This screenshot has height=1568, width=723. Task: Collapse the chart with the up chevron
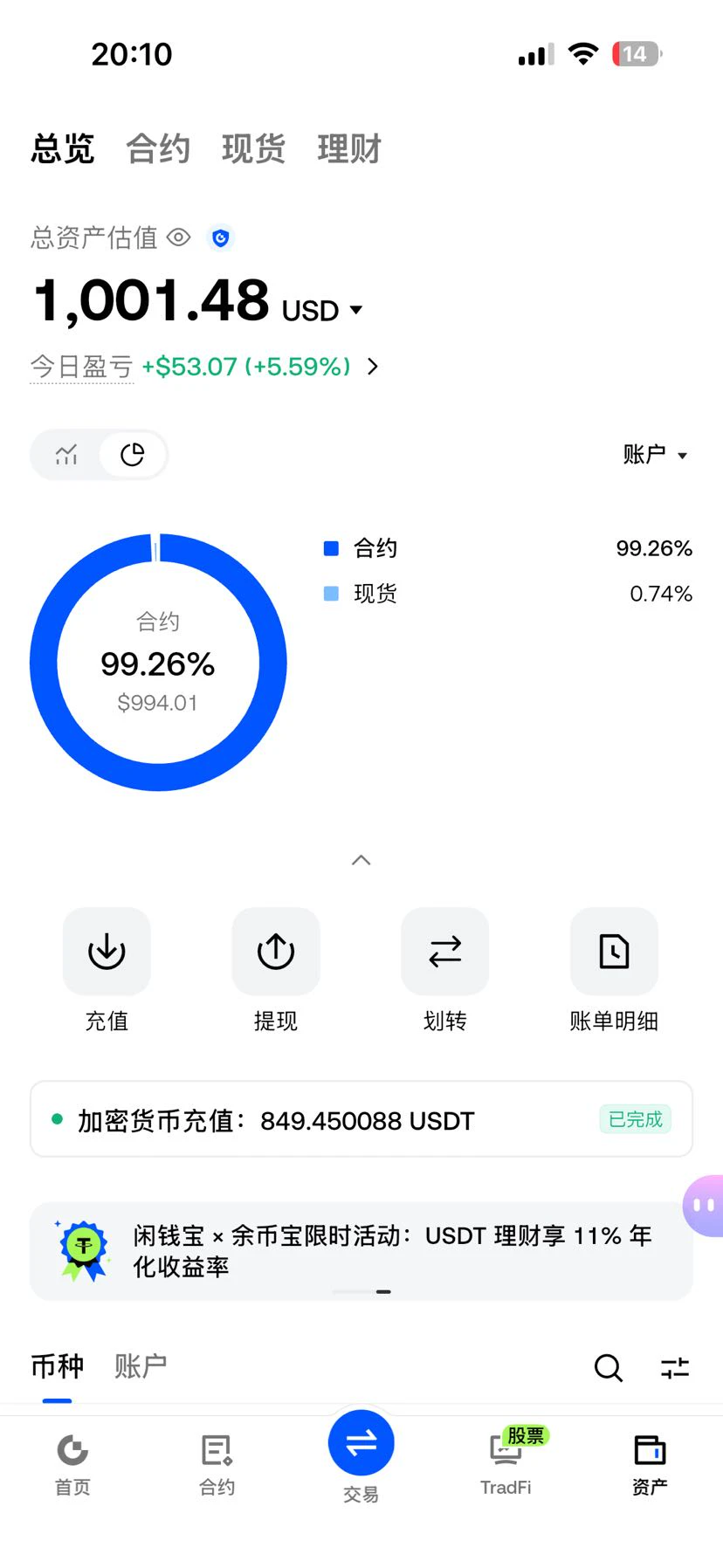click(361, 860)
